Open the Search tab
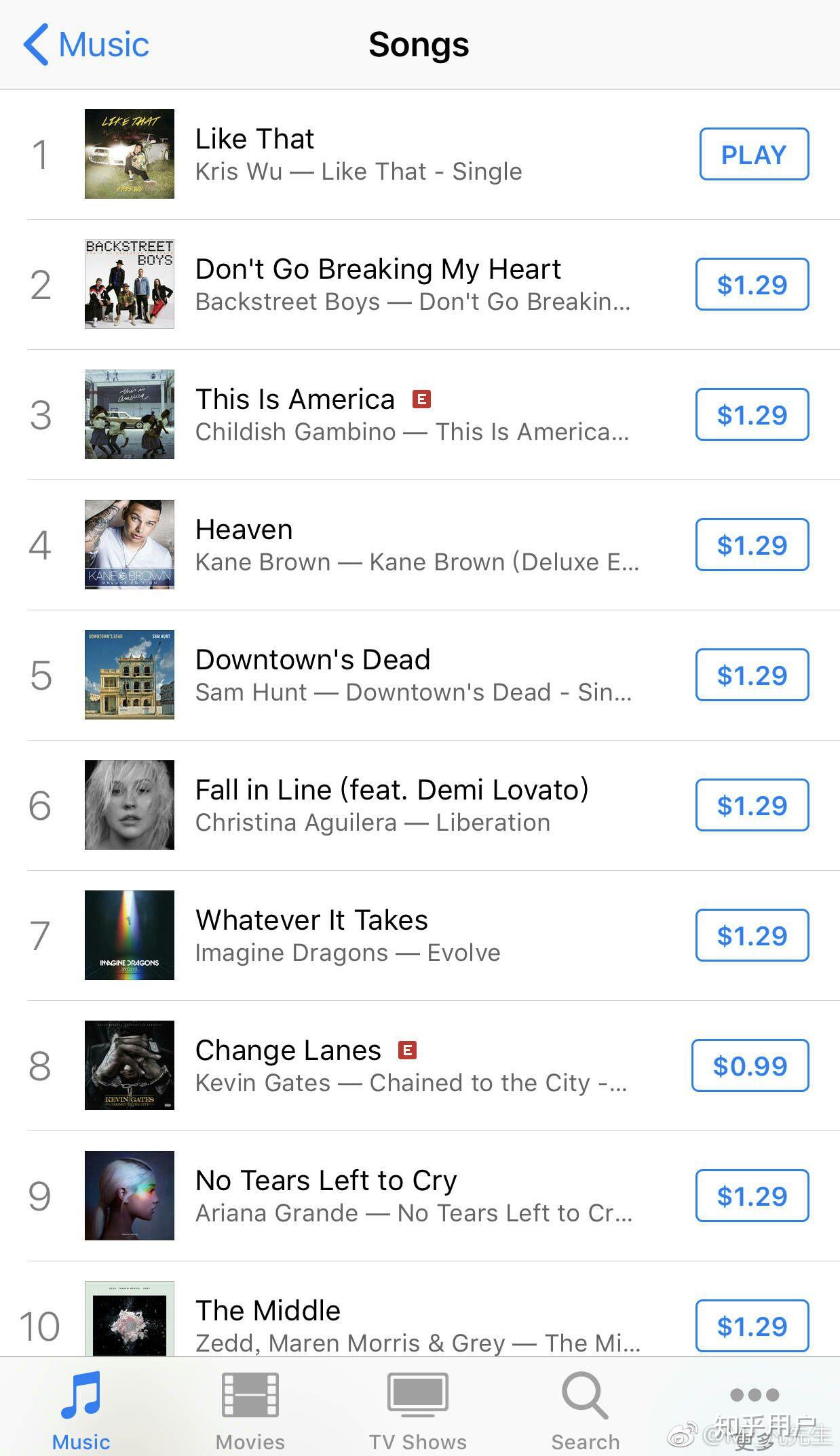Screen dimensions: 840x1456 585,1411
